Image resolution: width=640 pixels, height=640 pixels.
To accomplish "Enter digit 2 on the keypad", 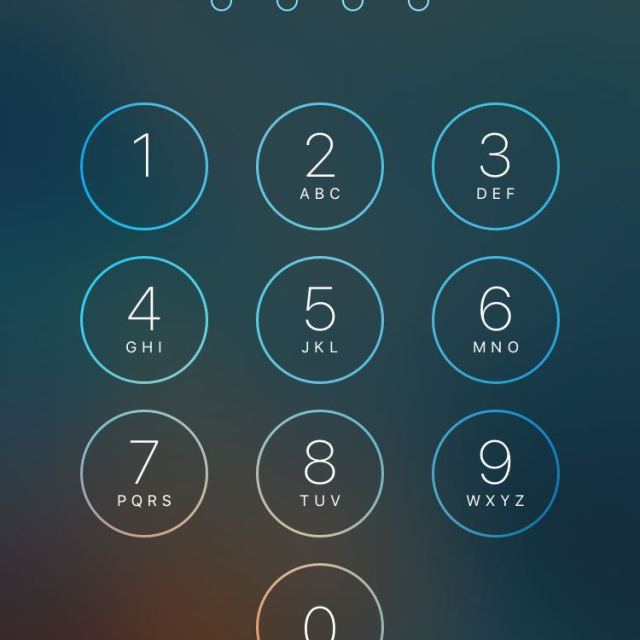I will [320, 166].
